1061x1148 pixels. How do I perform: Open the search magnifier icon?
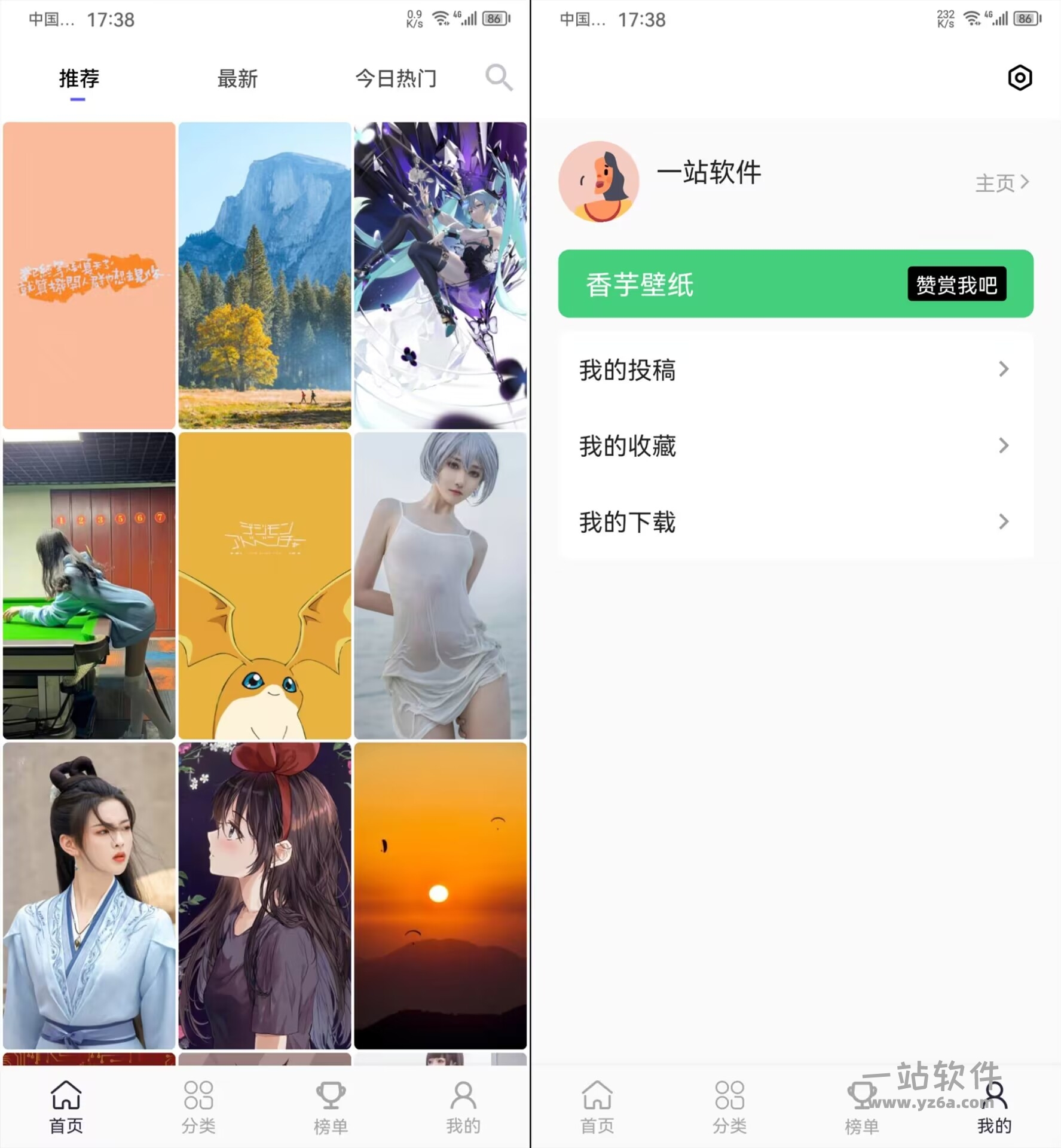click(x=499, y=78)
